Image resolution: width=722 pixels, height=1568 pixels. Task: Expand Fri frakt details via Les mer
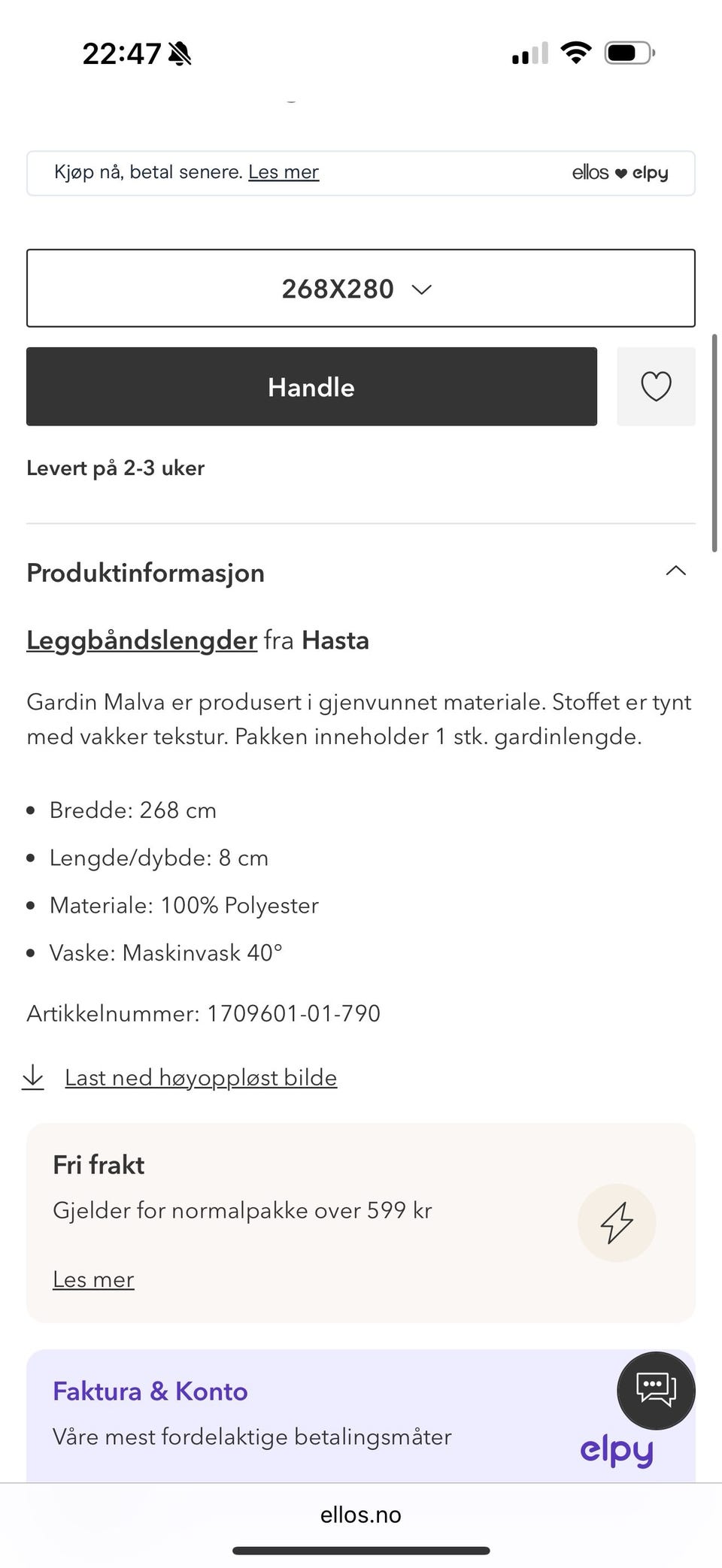[93, 1279]
